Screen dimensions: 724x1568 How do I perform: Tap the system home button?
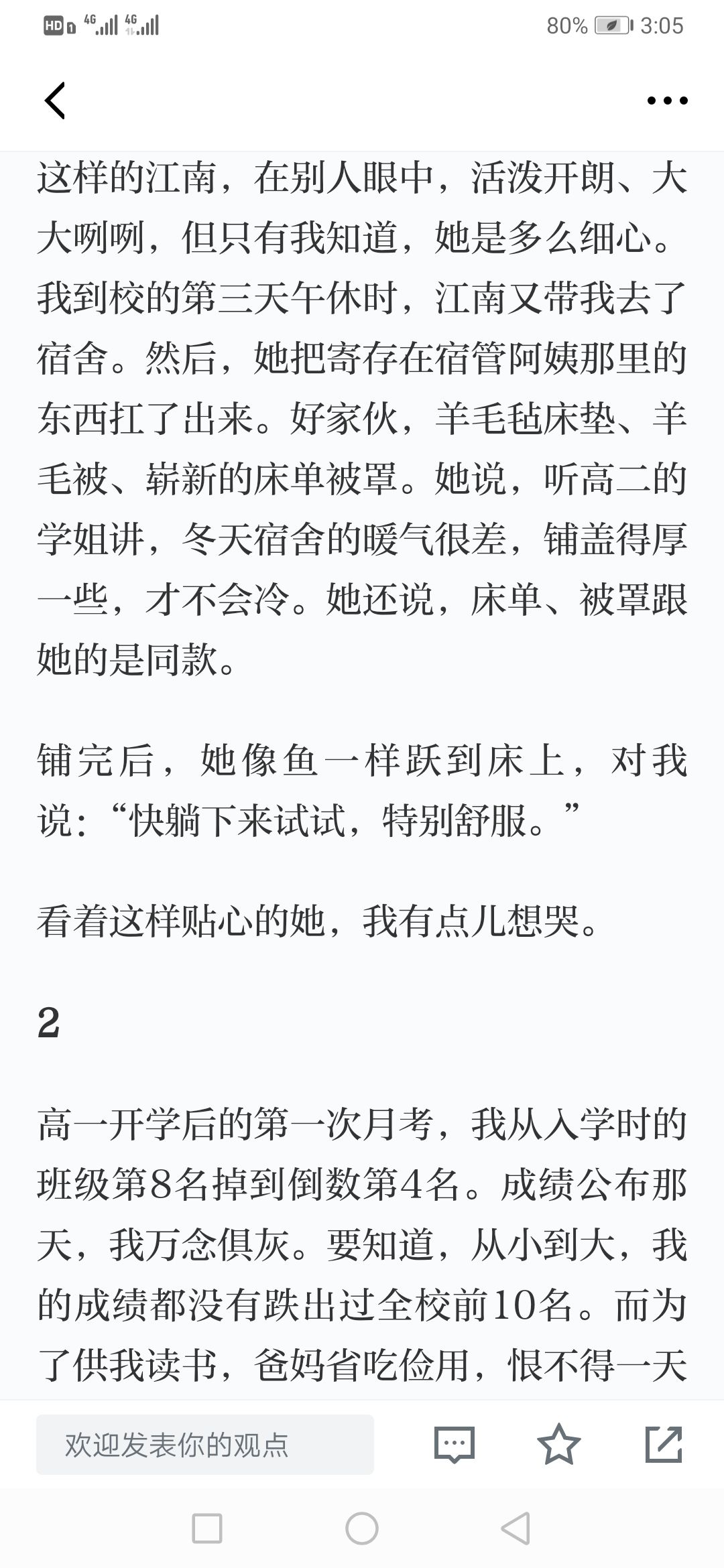362,1529
